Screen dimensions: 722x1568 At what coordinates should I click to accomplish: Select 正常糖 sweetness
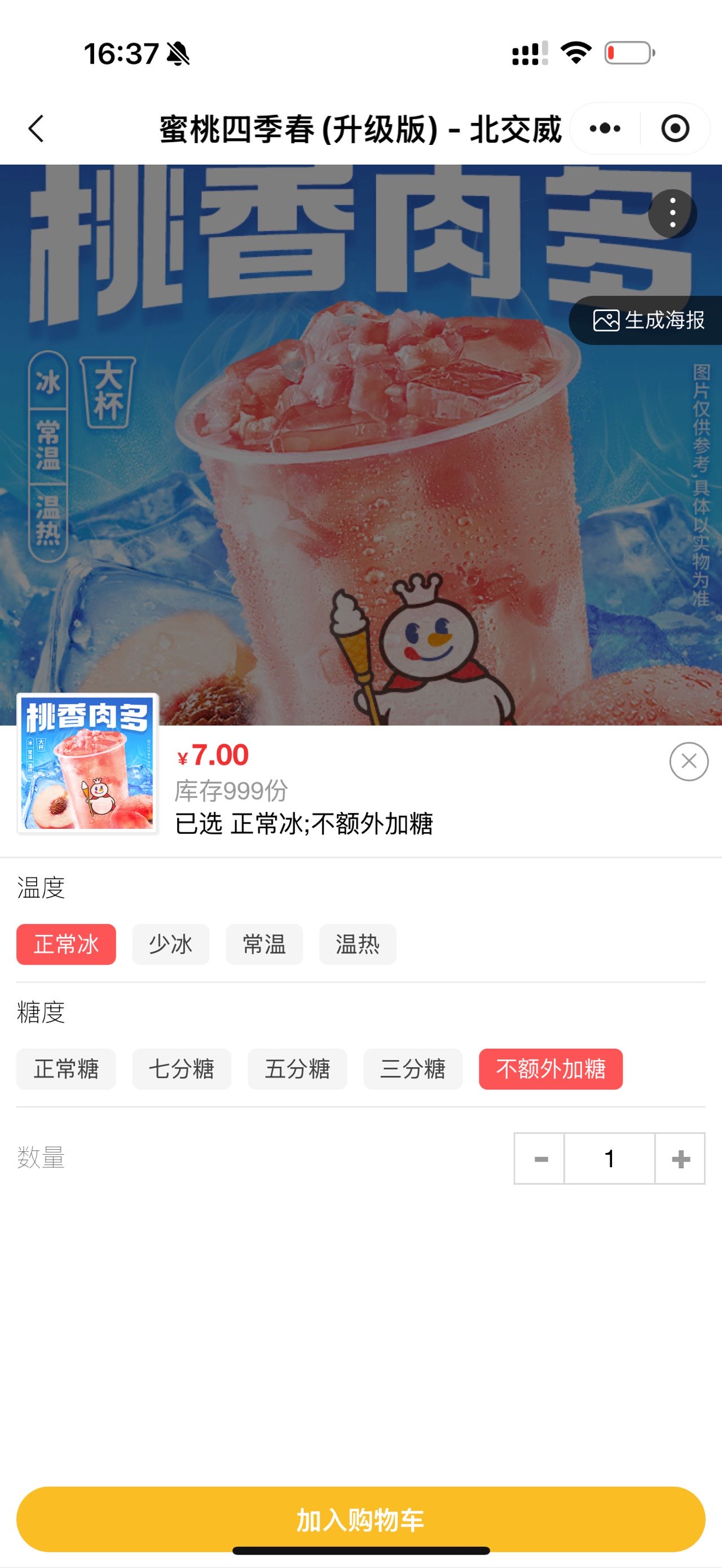(x=66, y=1069)
